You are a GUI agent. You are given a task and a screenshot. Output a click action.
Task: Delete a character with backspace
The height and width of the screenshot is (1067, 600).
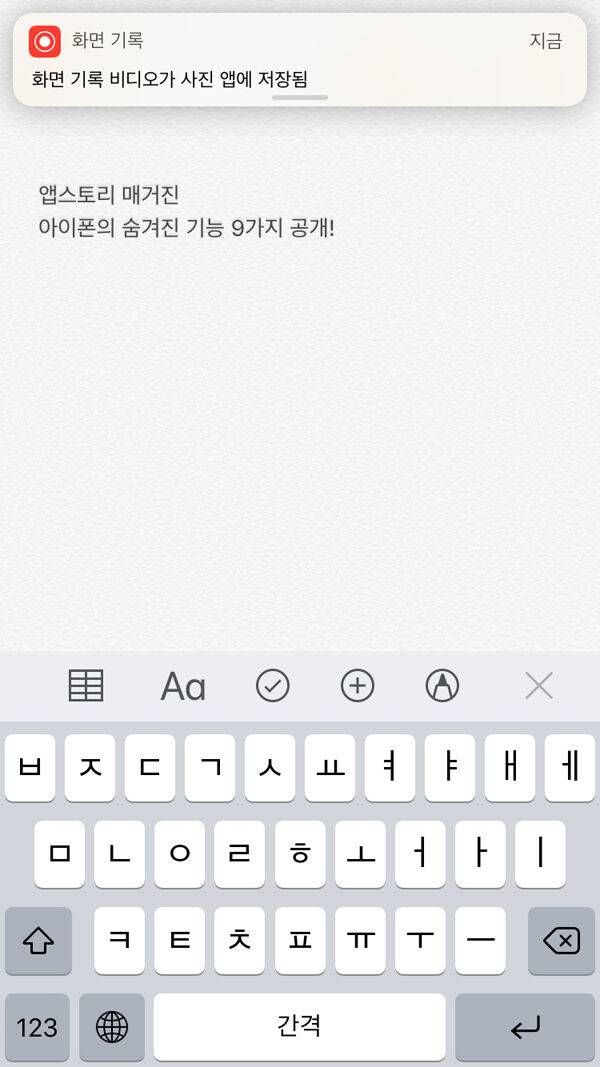pyautogui.click(x=561, y=941)
